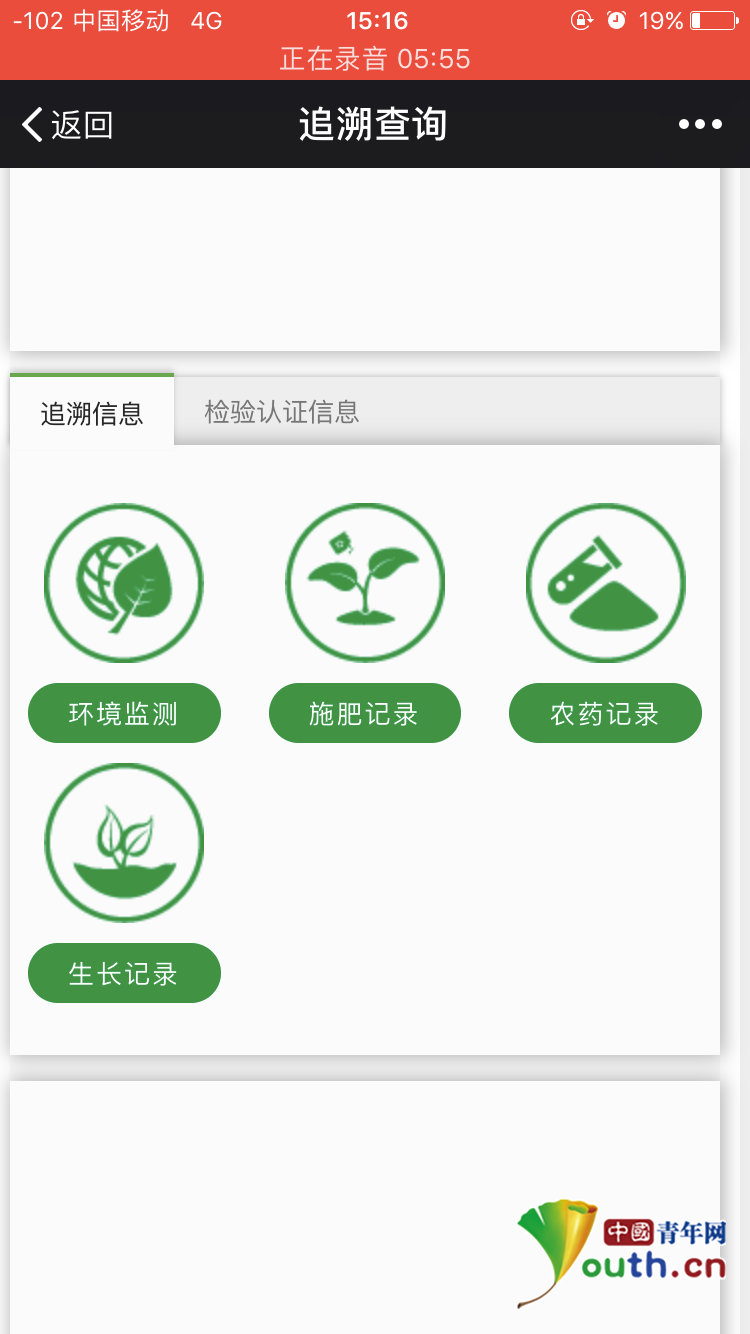The width and height of the screenshot is (750, 1334).
Task: Open the three-dot overflow menu
Action: tap(700, 125)
